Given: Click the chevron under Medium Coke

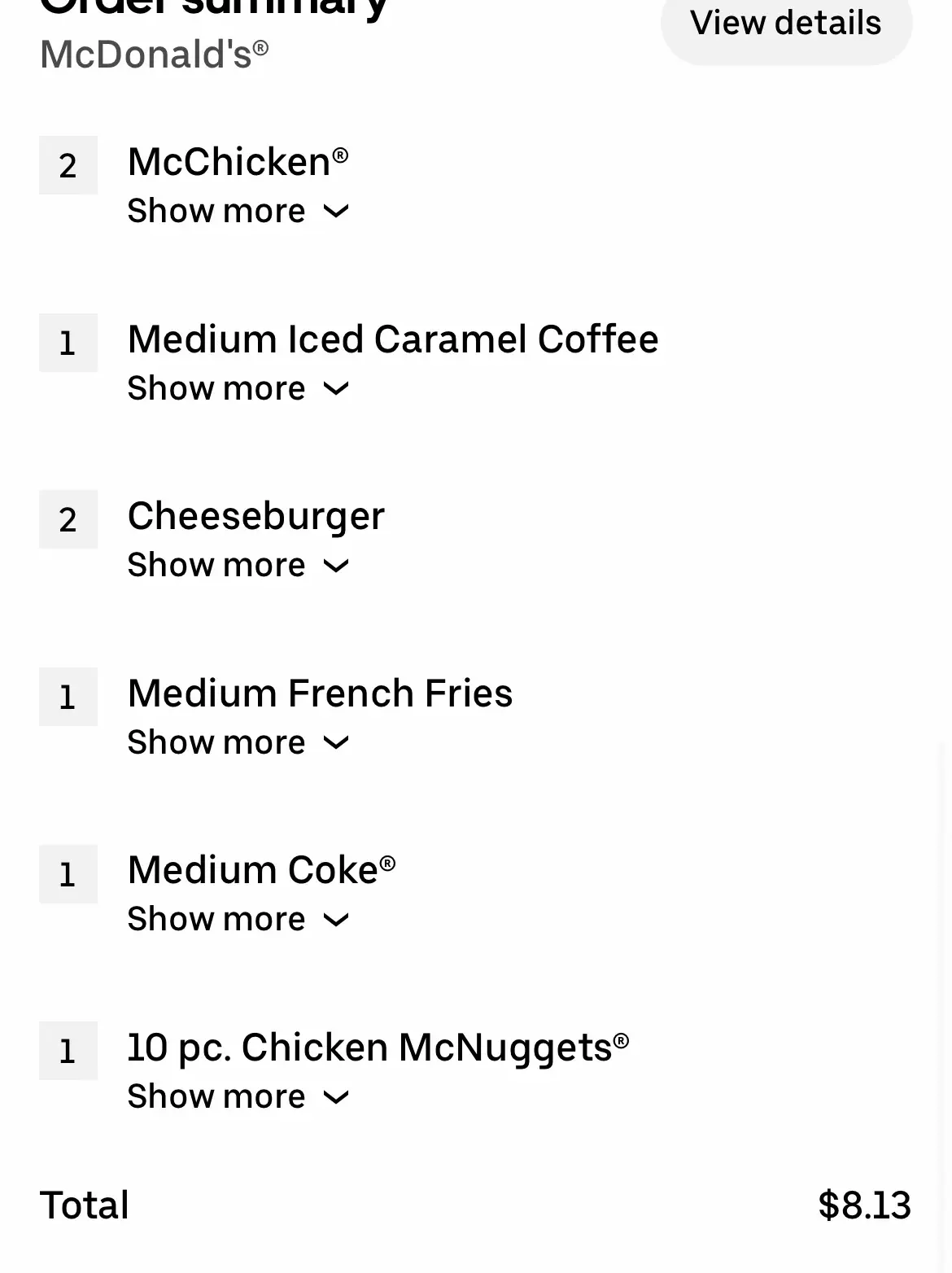Looking at the screenshot, I should point(336,920).
